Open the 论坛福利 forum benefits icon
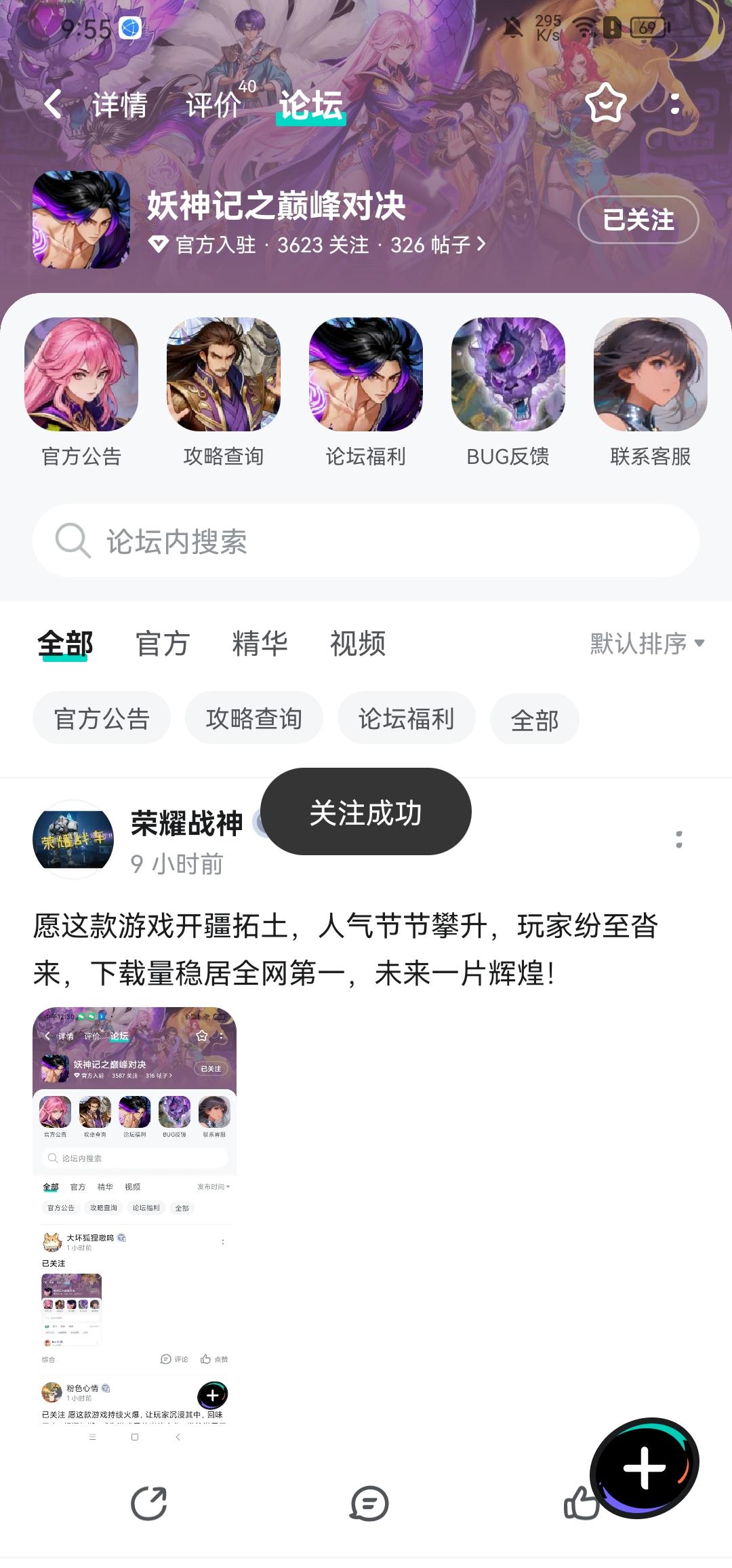The image size is (732, 1568). [366, 375]
